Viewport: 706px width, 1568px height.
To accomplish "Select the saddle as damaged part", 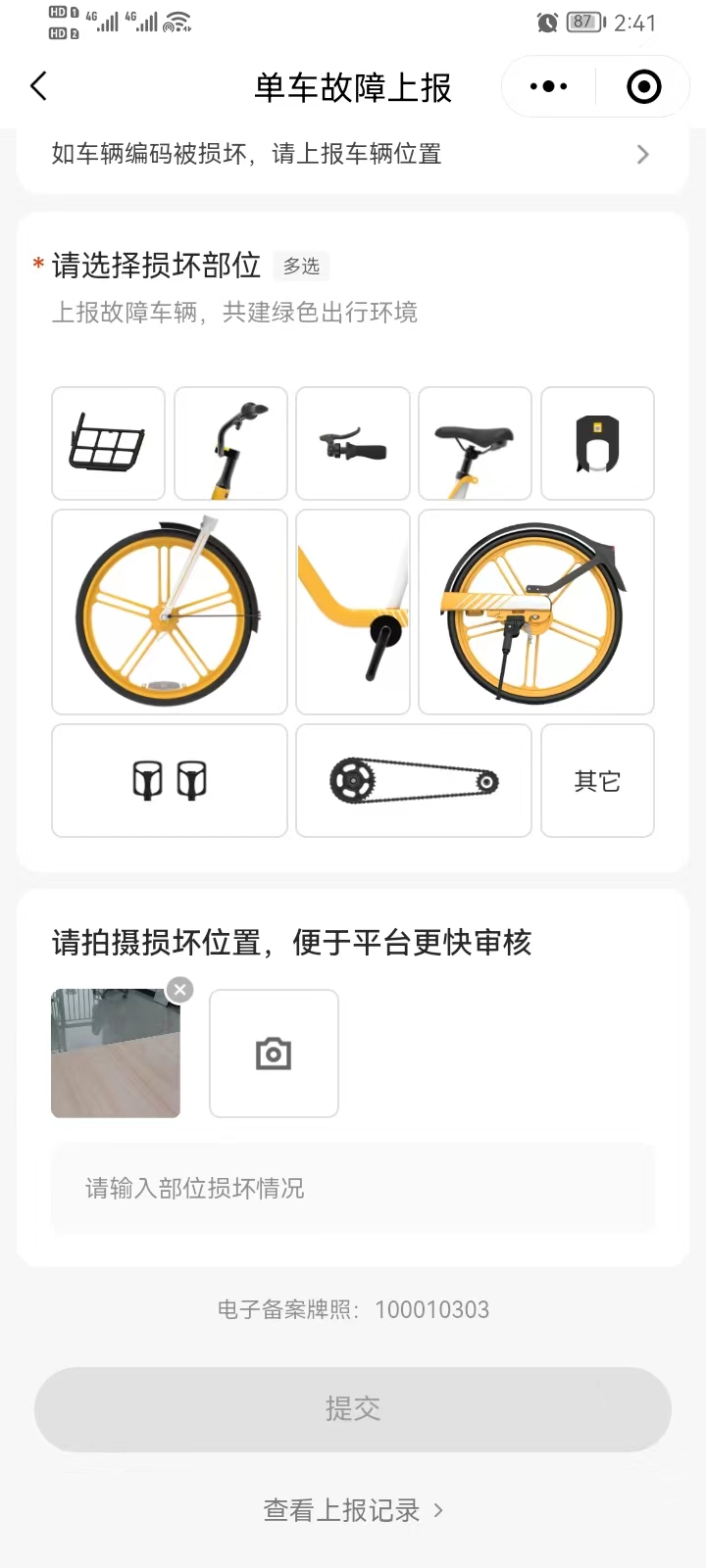I will pyautogui.click(x=475, y=443).
